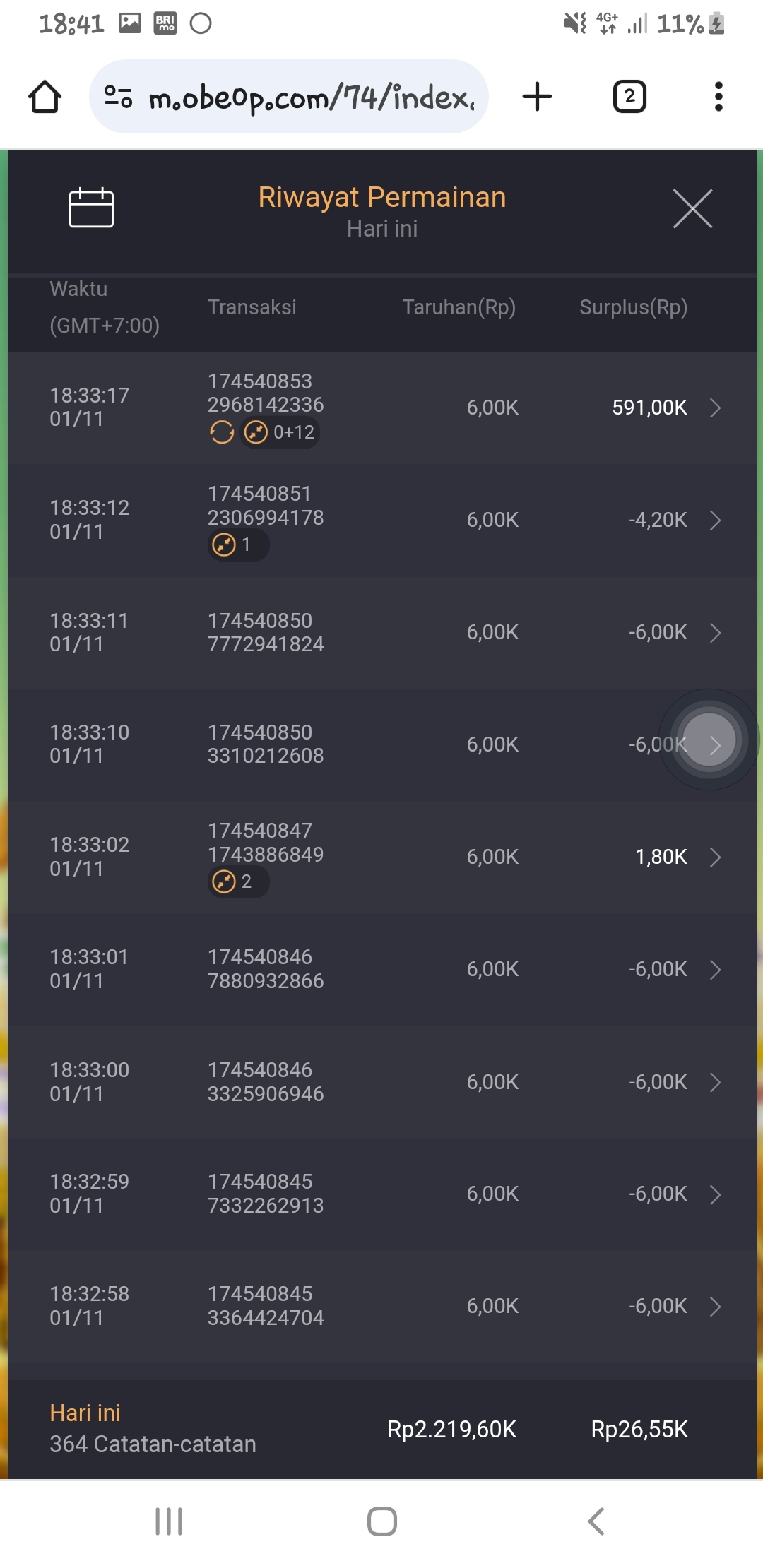Image resolution: width=763 pixels, height=1568 pixels.
Task: Open the calendar date picker
Action: (x=91, y=208)
